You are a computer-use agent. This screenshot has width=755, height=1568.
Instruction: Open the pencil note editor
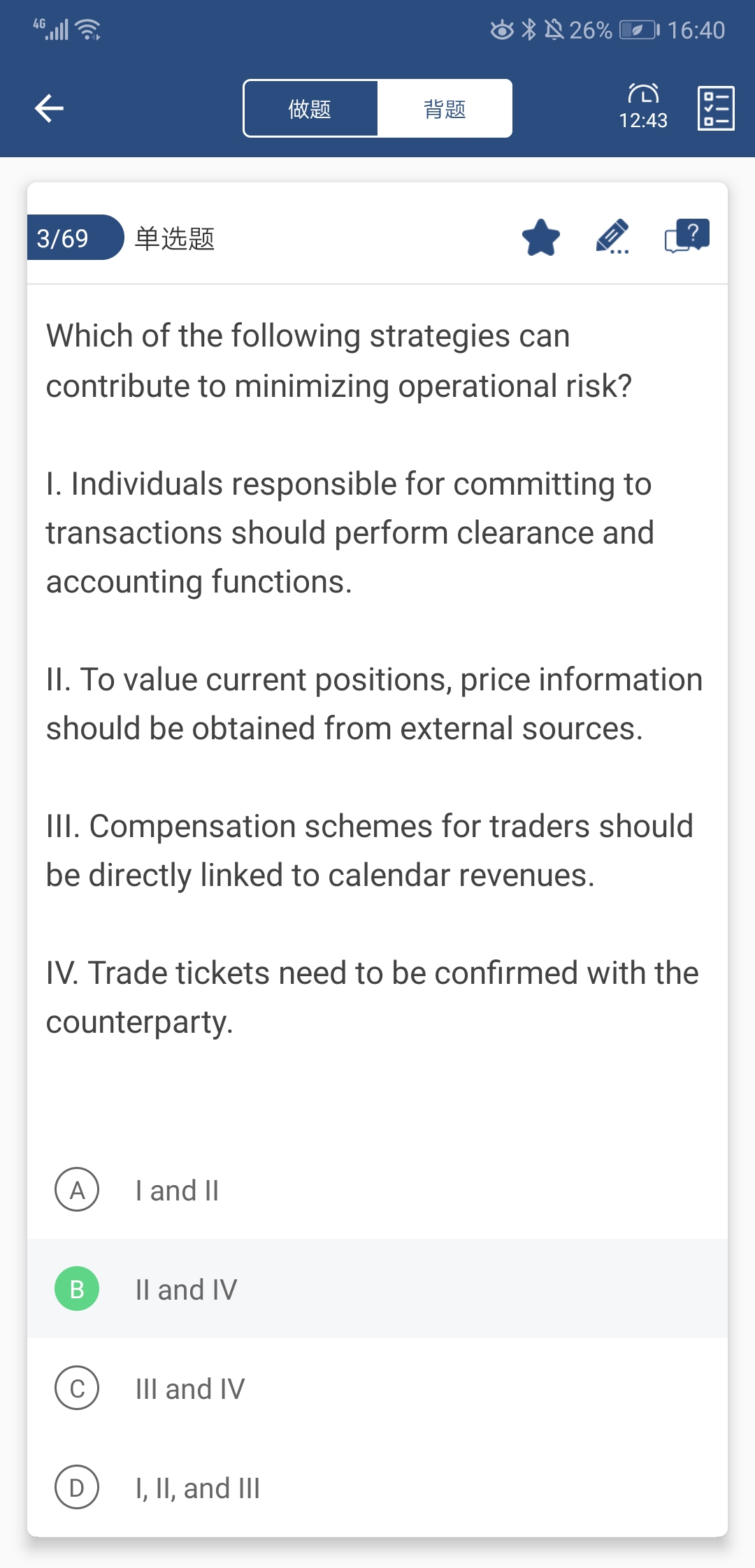pos(612,237)
